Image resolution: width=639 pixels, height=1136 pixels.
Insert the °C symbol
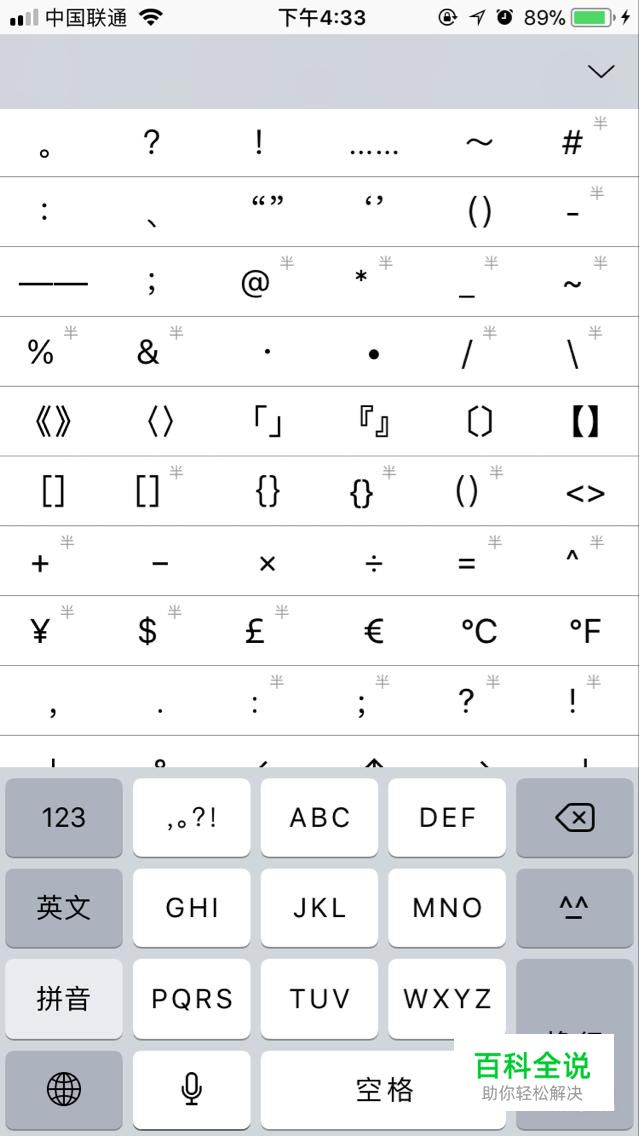(479, 631)
